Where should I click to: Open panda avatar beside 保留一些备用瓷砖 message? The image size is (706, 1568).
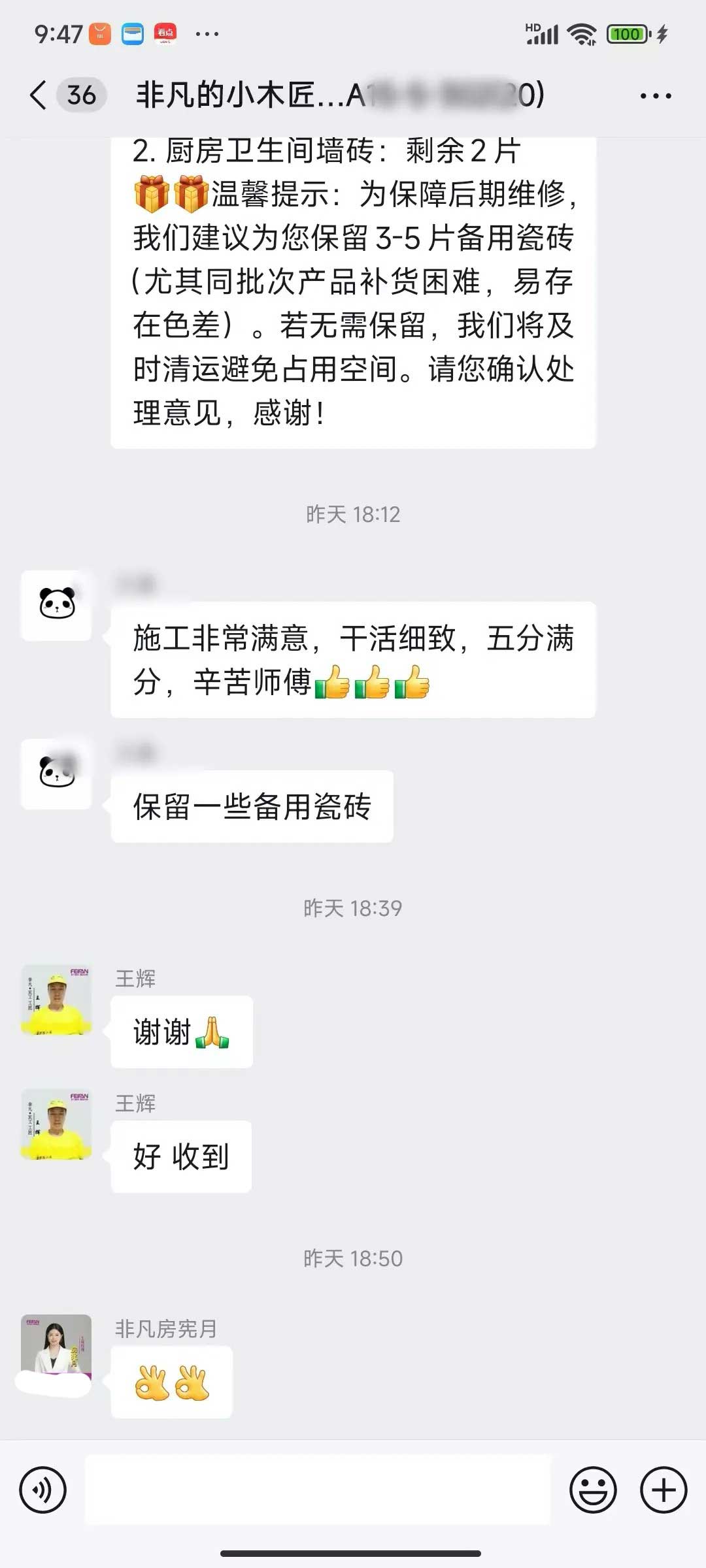pos(57,774)
